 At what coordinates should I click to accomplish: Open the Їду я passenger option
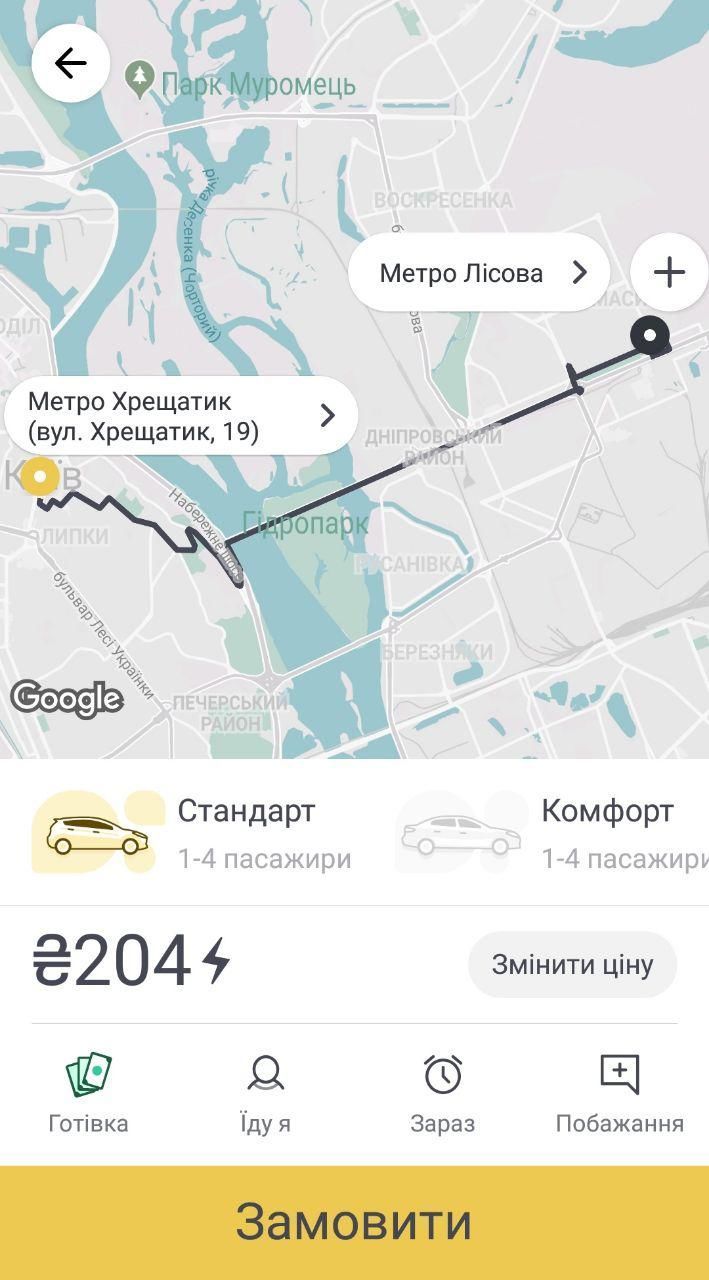(x=265, y=1092)
